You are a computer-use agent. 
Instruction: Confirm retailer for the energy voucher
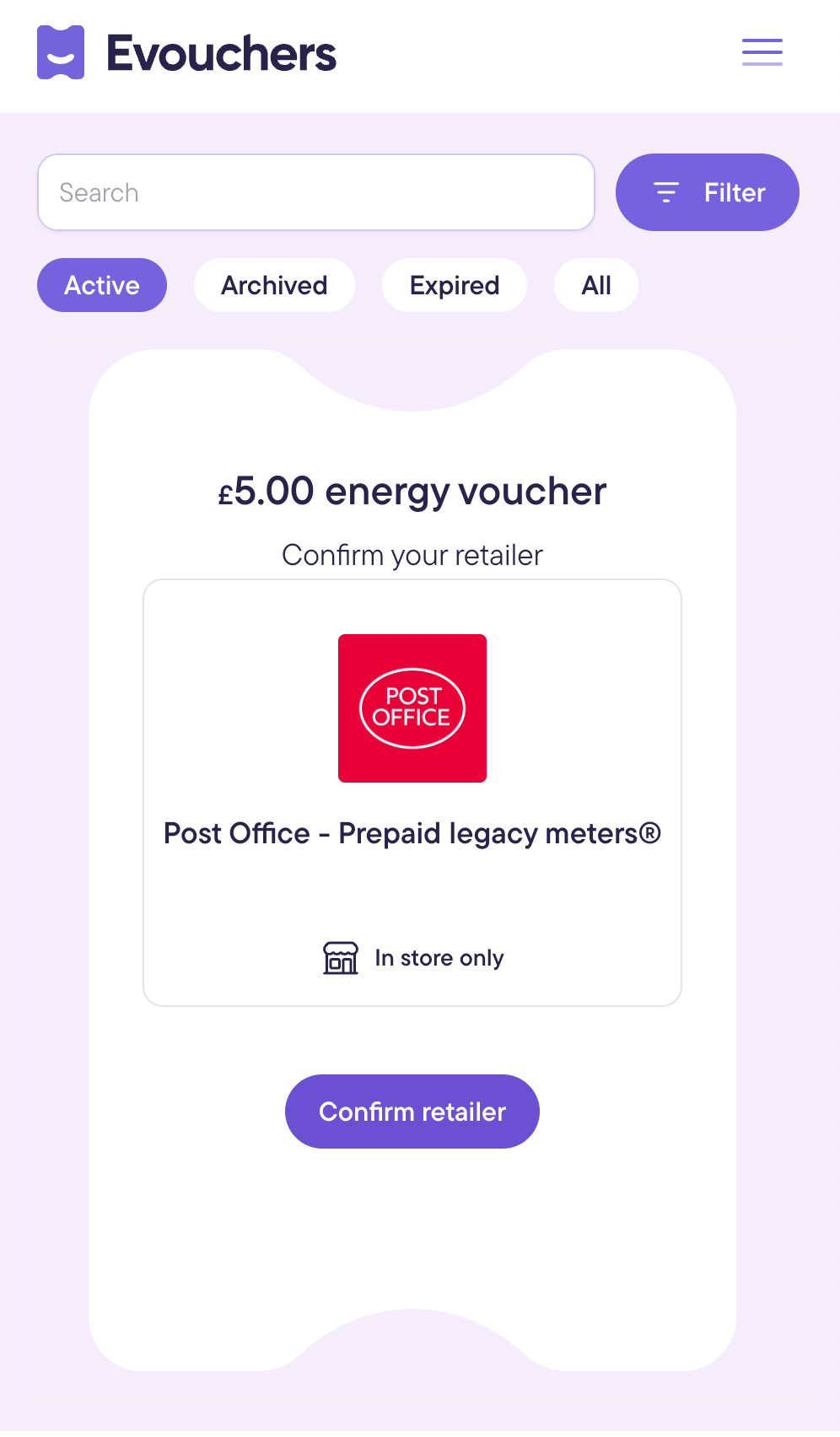(412, 1111)
